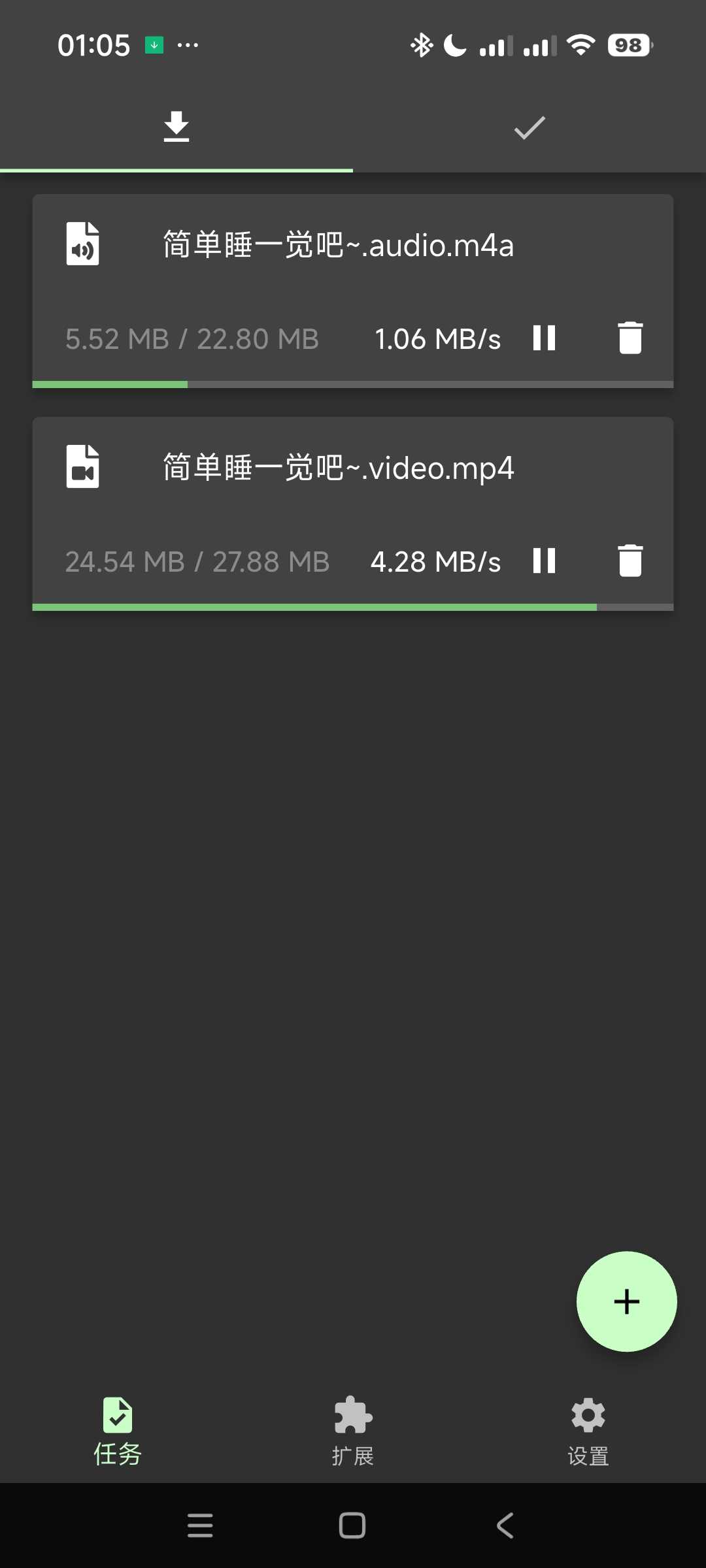The image size is (706, 1568).
Task: Pause the video.mp4 download
Action: click(x=544, y=561)
